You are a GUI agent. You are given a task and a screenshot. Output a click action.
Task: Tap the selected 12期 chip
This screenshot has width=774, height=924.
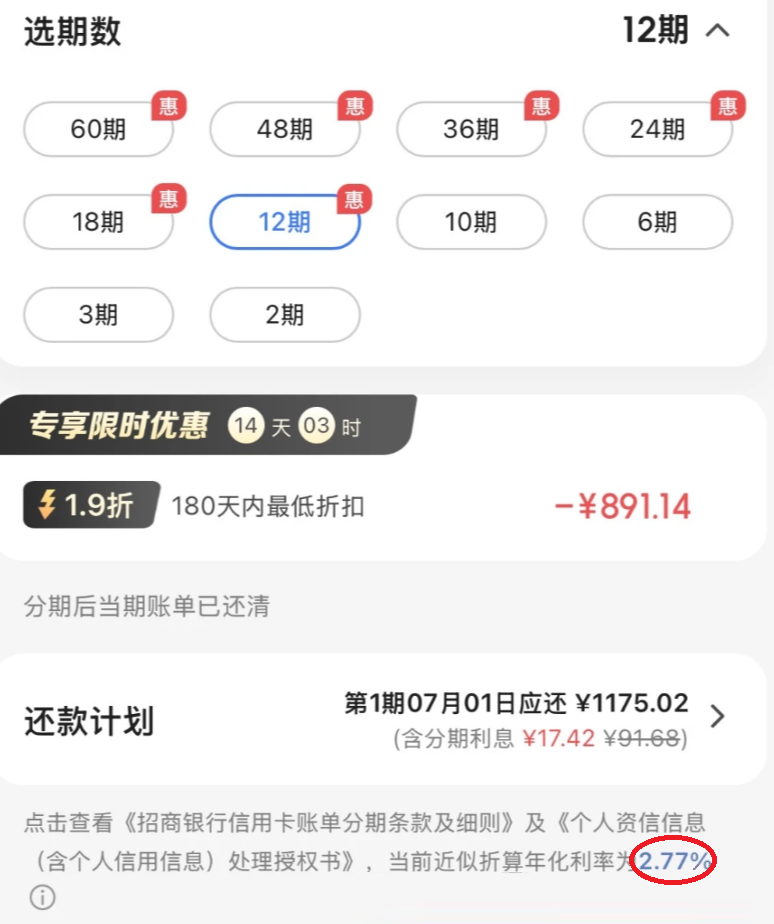[x=284, y=222]
